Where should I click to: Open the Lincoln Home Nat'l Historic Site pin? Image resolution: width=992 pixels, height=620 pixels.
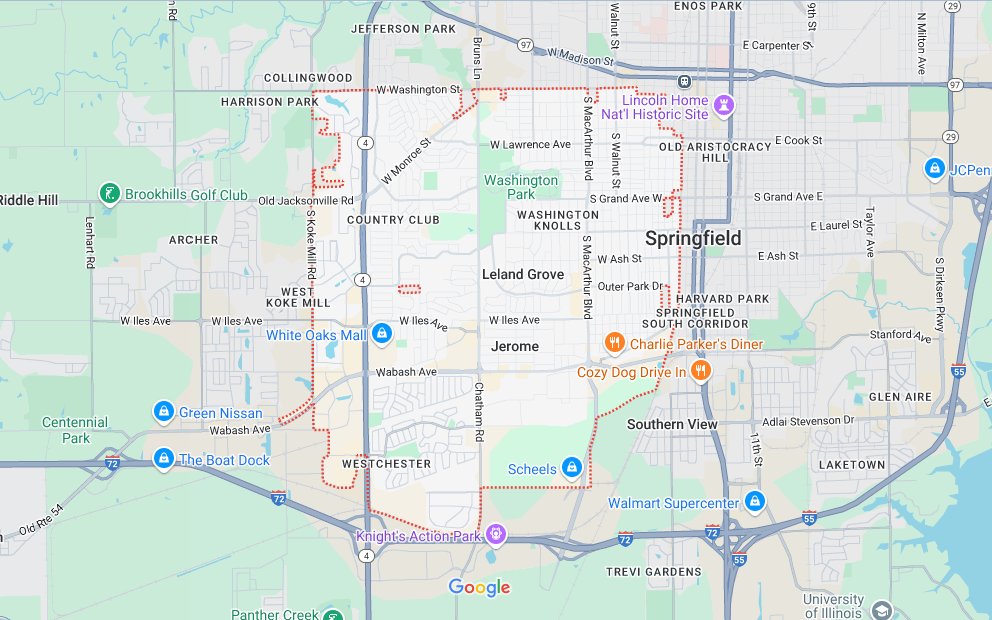pos(724,105)
